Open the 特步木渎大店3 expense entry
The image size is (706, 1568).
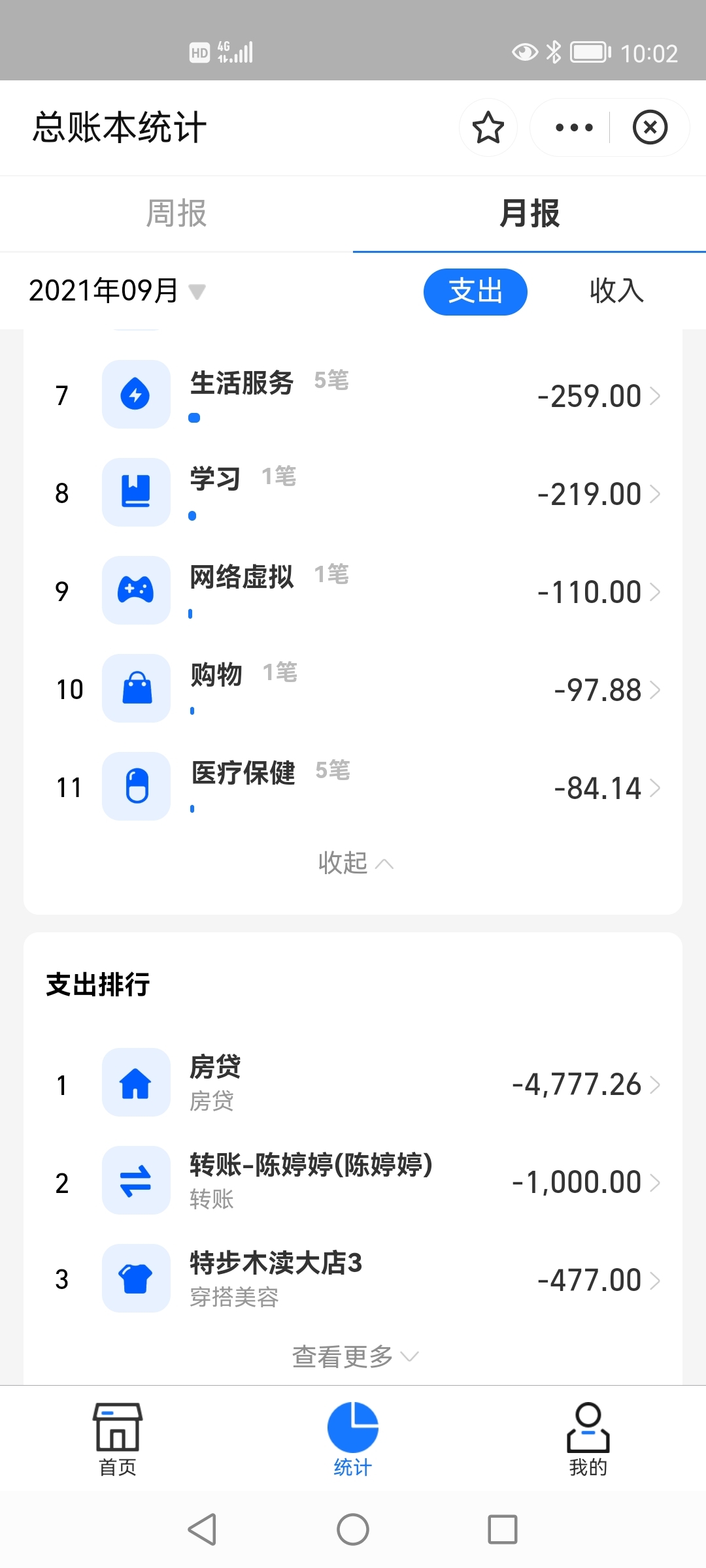353,1279
